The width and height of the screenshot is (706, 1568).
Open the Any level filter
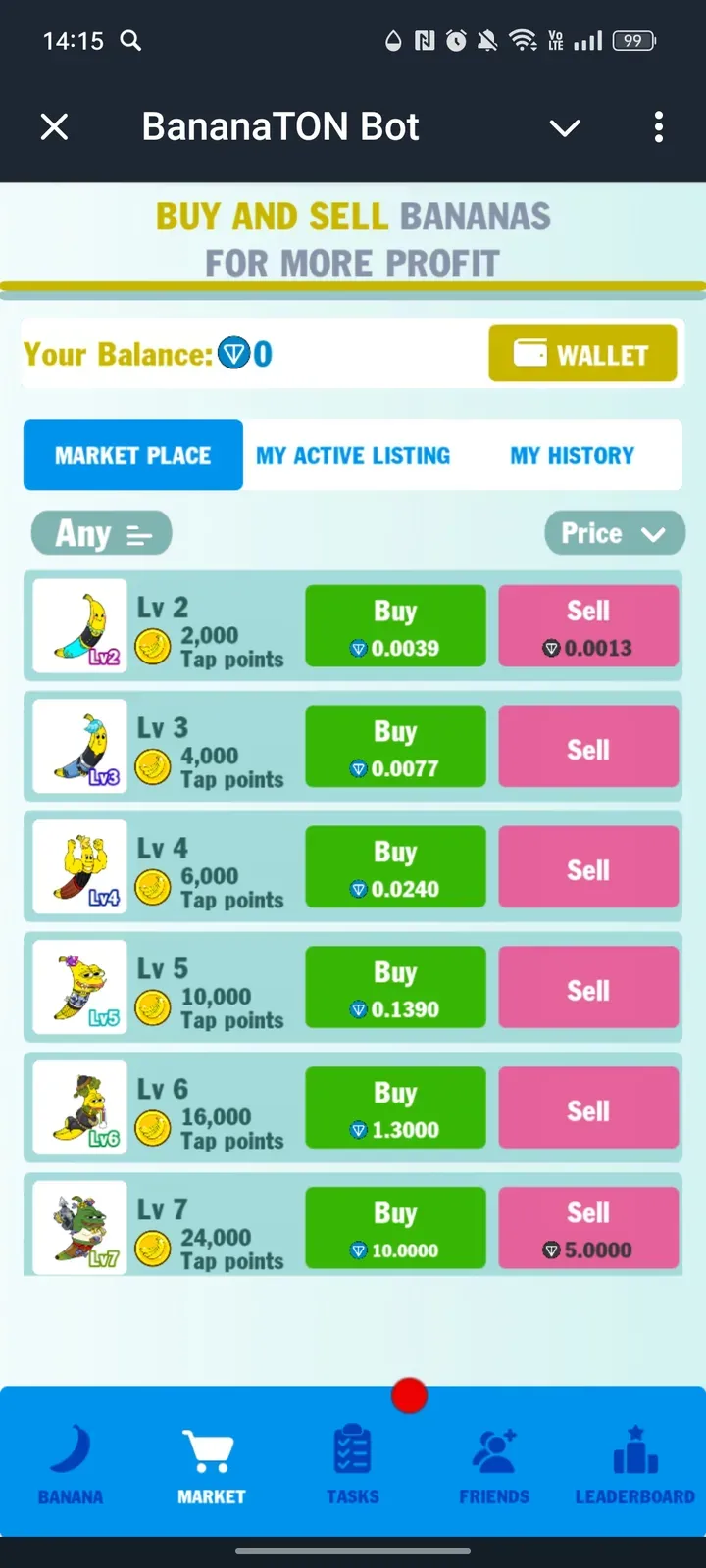pyautogui.click(x=102, y=534)
